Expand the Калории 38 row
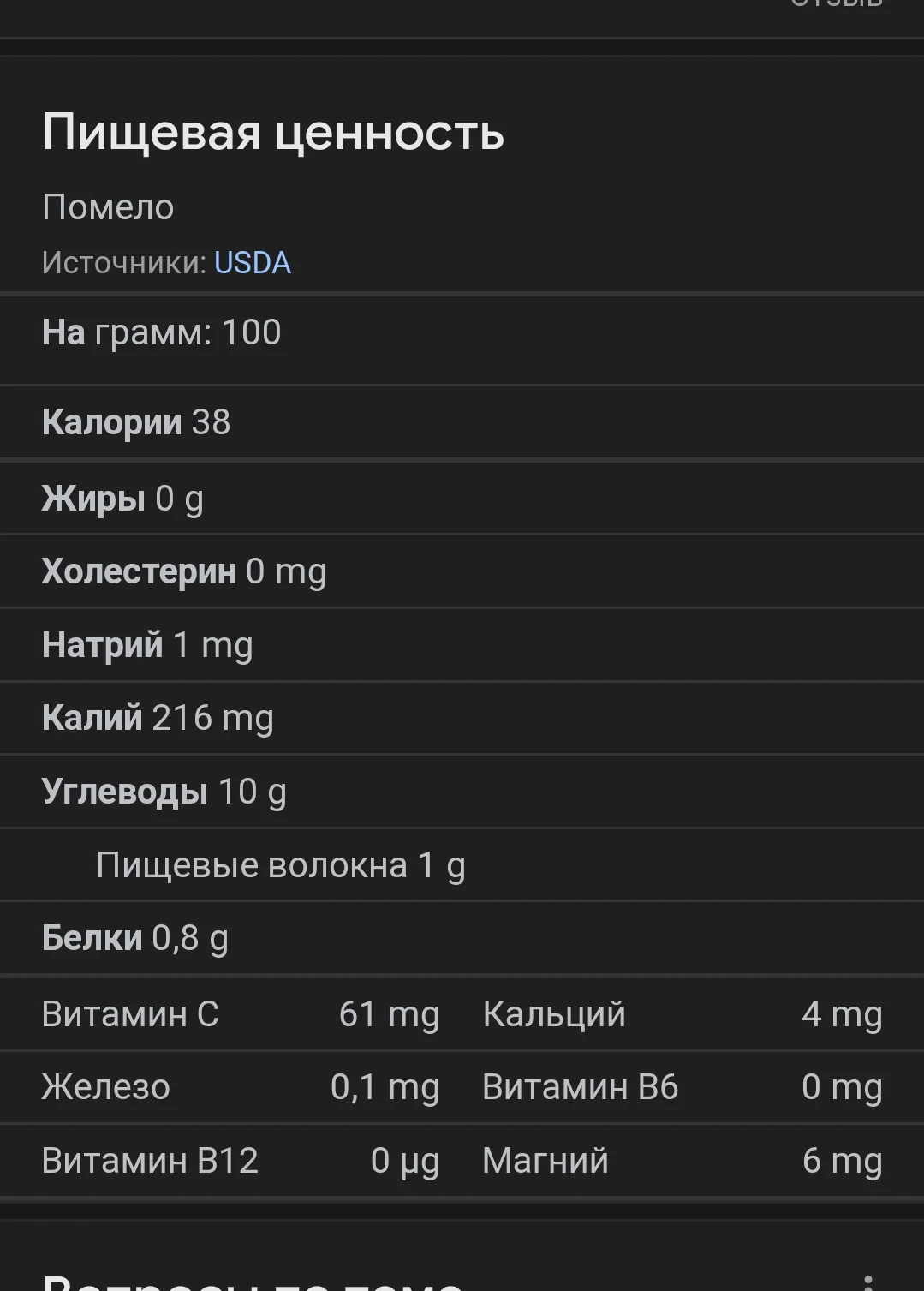Image resolution: width=924 pixels, height=1291 pixels. pos(135,421)
